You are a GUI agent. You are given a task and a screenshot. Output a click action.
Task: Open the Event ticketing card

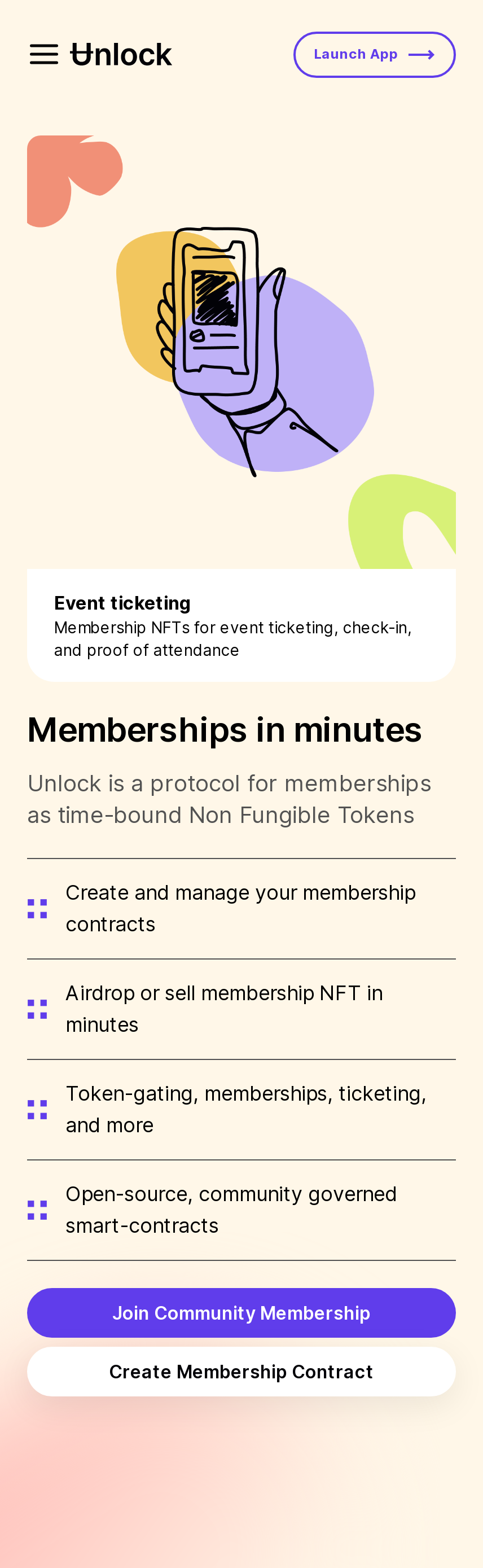pyautogui.click(x=241, y=625)
